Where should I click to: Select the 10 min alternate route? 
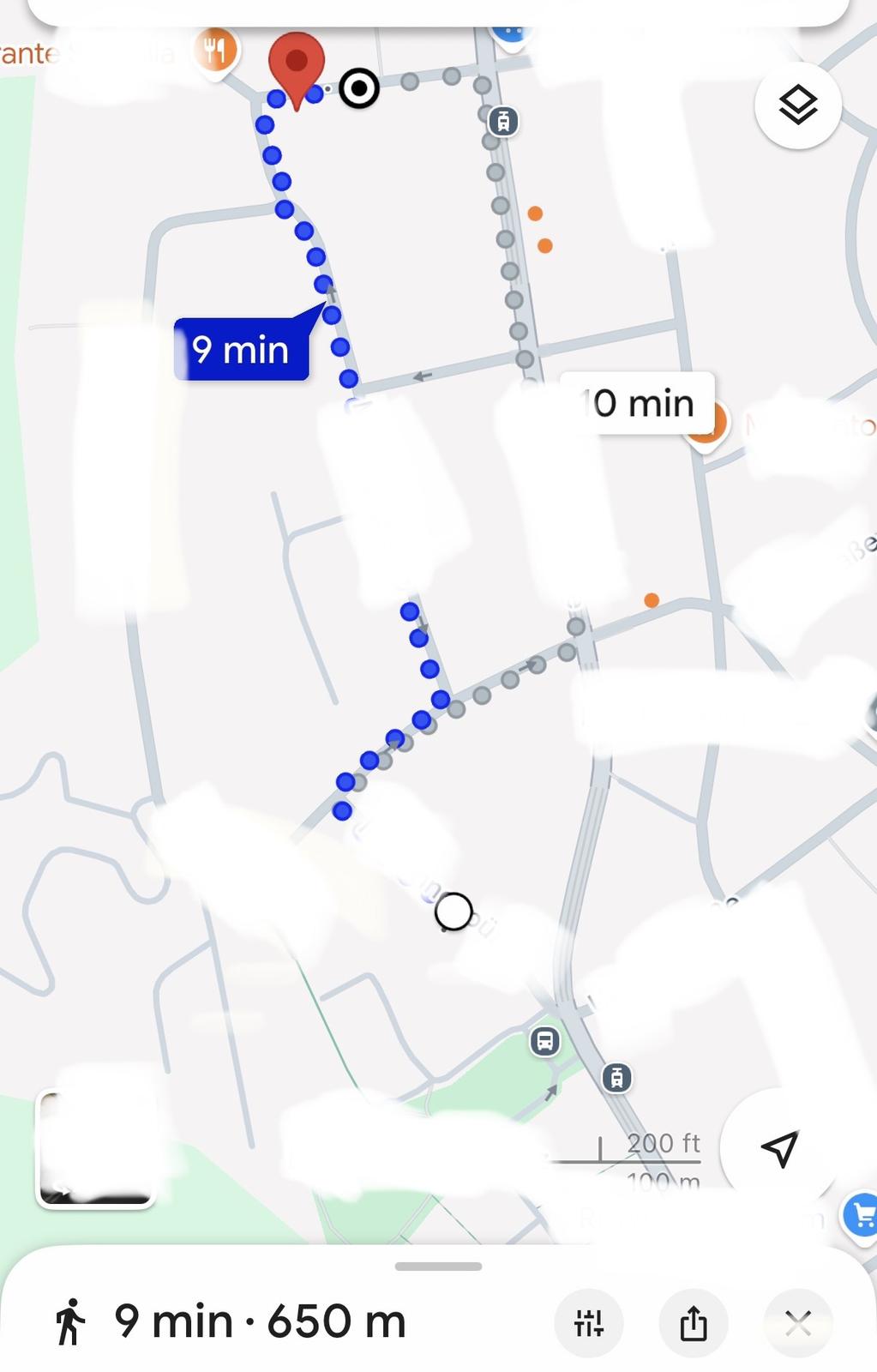638,403
